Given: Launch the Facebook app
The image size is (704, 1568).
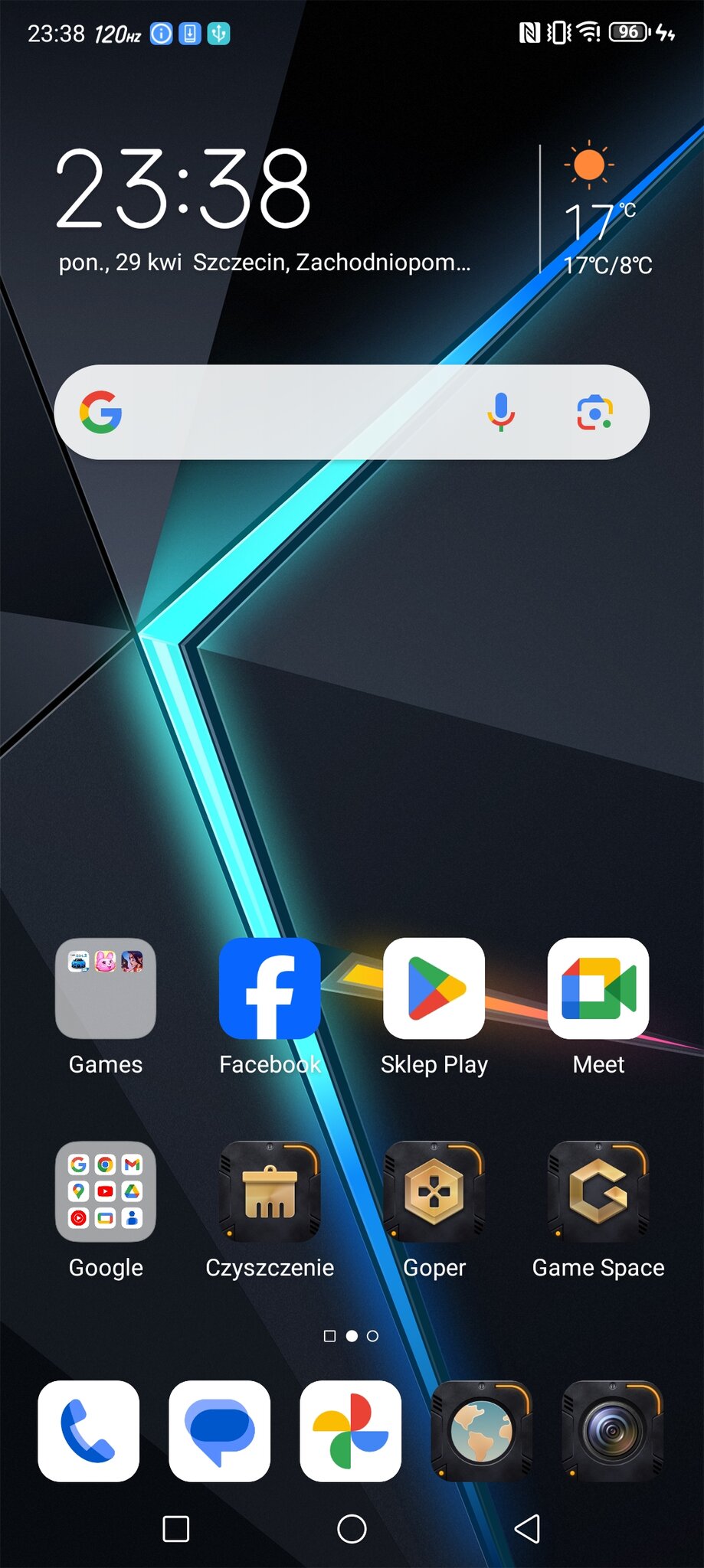Looking at the screenshot, I should coord(270,988).
